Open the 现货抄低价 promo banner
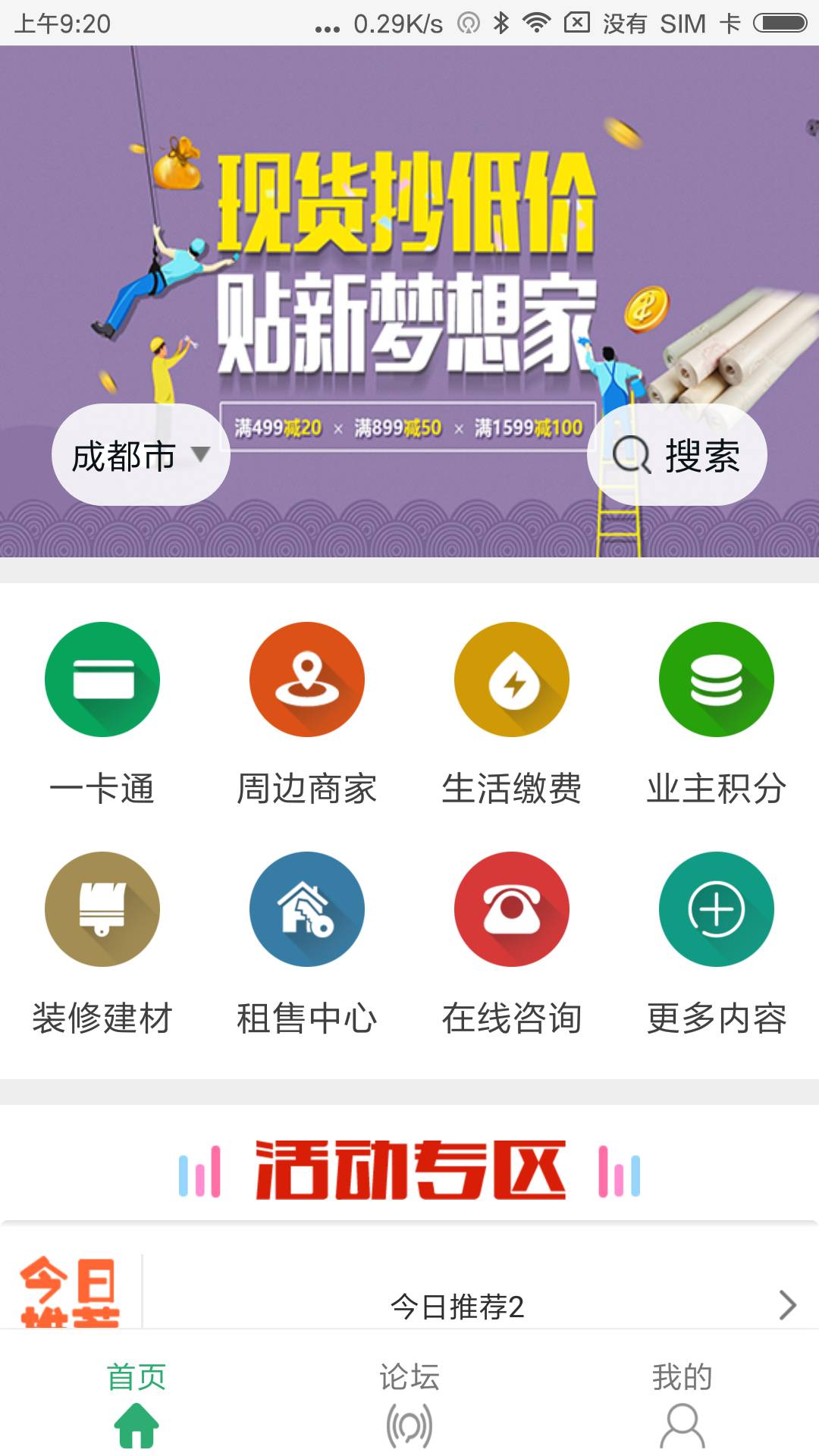819x1456 pixels. click(409, 258)
